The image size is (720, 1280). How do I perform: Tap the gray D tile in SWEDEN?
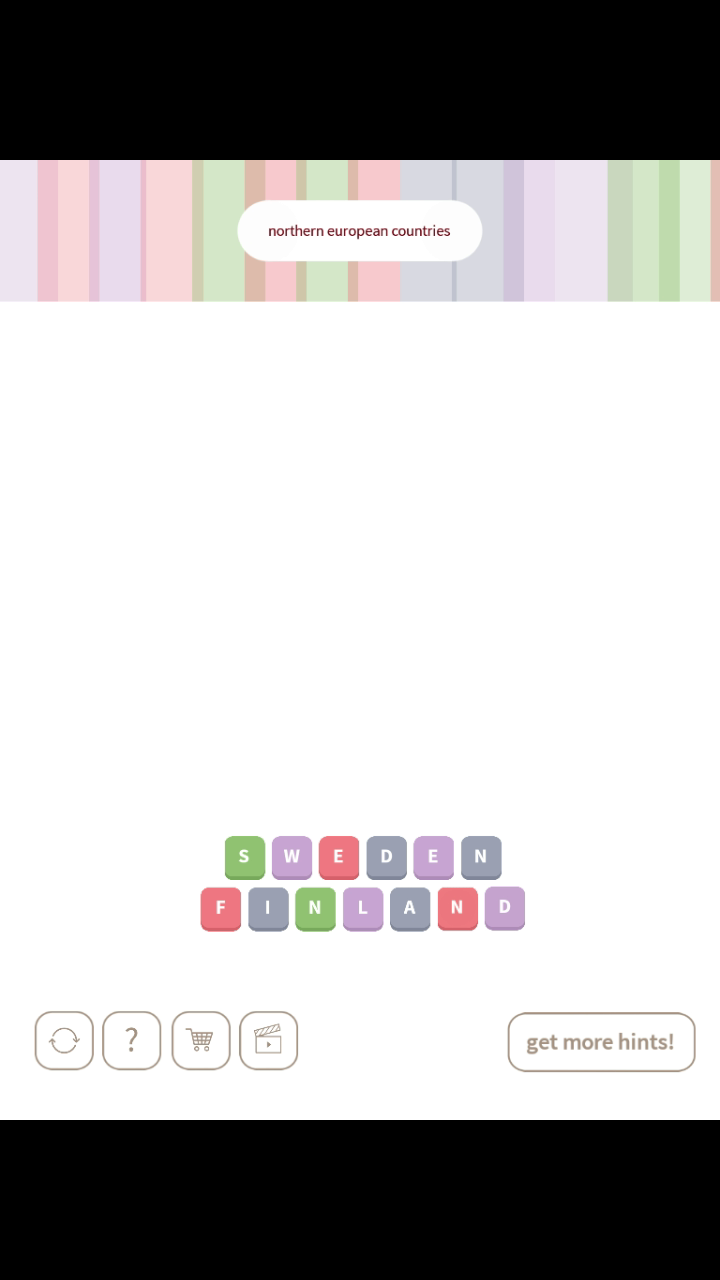click(386, 857)
